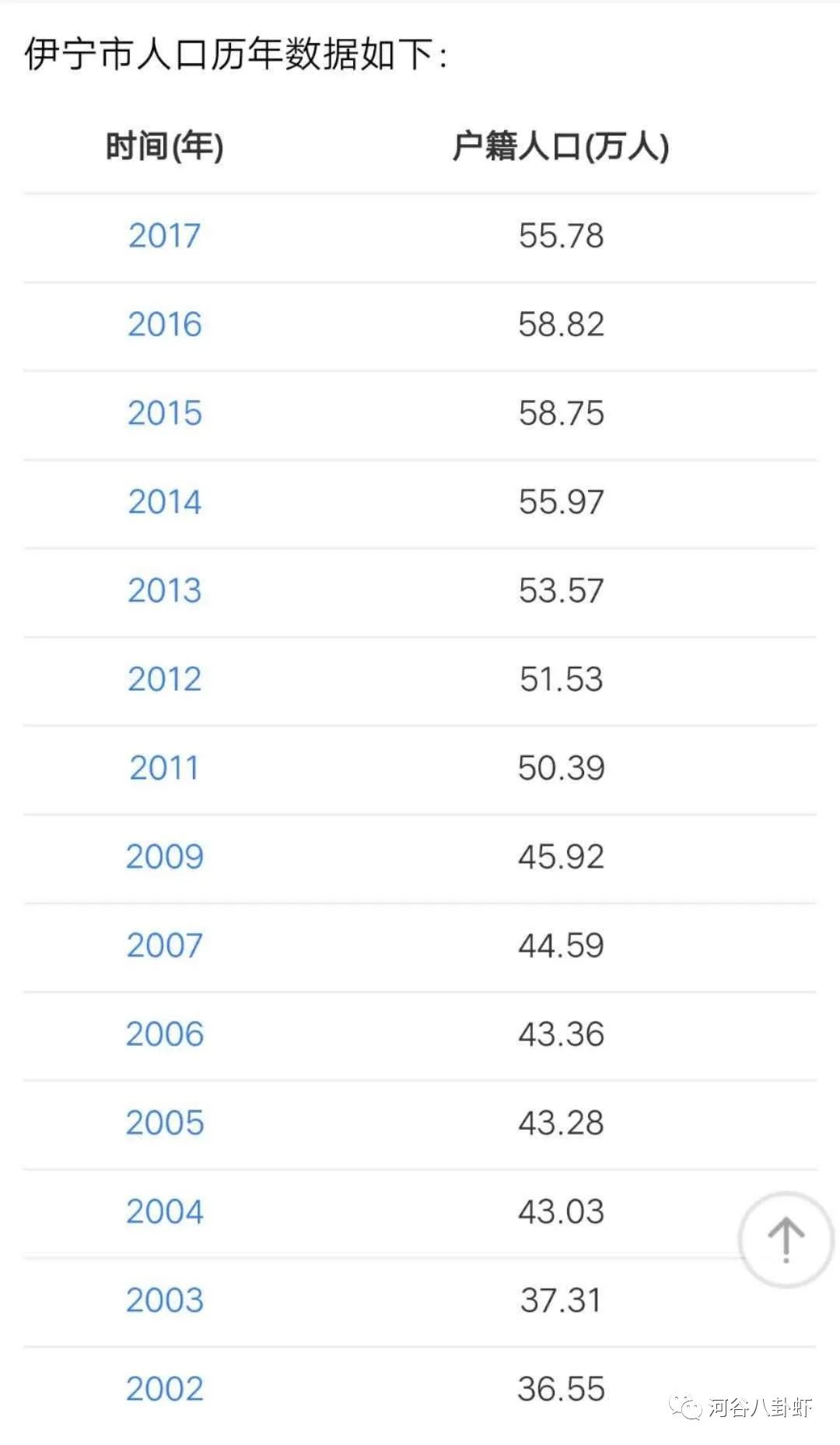Open the 2017 year link
Viewport: 840px width, 1445px height.
[164, 236]
